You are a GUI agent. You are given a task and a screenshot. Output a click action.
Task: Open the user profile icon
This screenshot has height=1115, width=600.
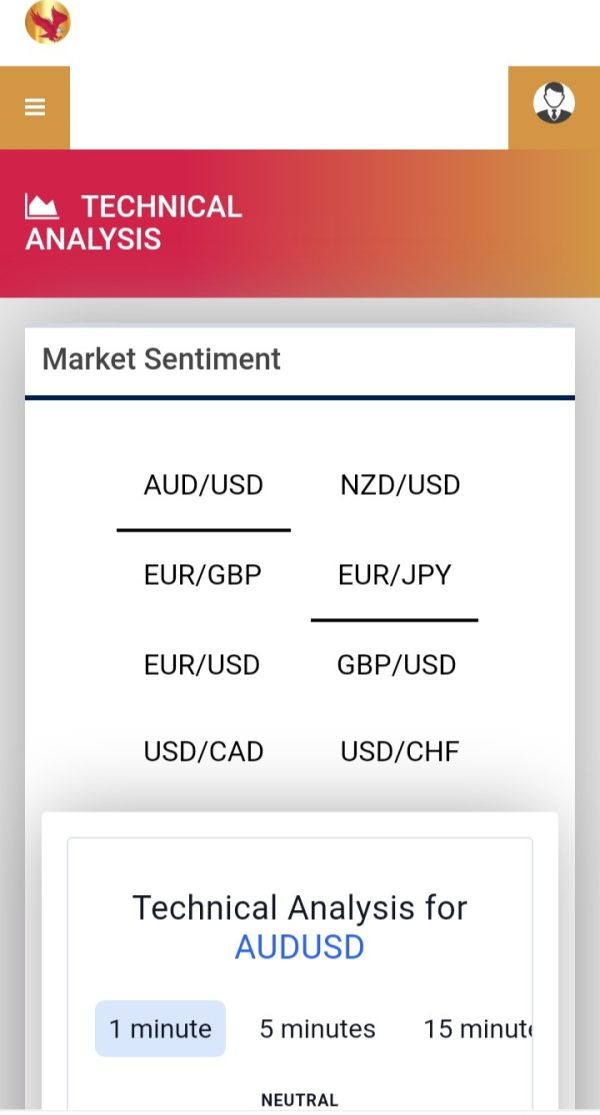[554, 103]
